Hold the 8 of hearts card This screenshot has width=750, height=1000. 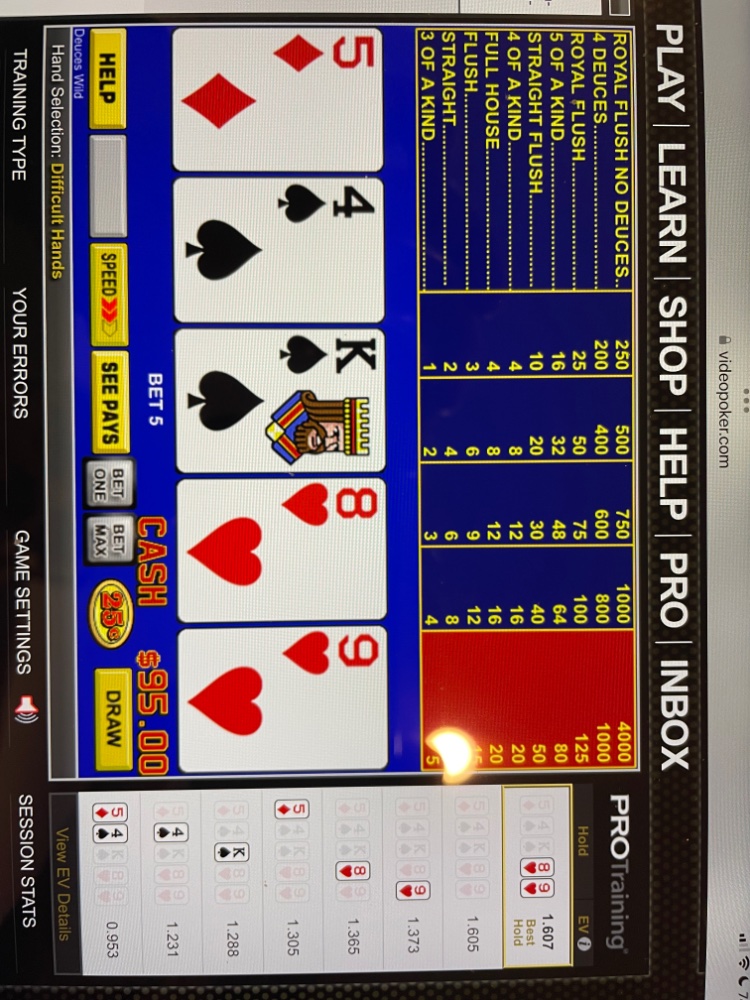click(x=280, y=549)
